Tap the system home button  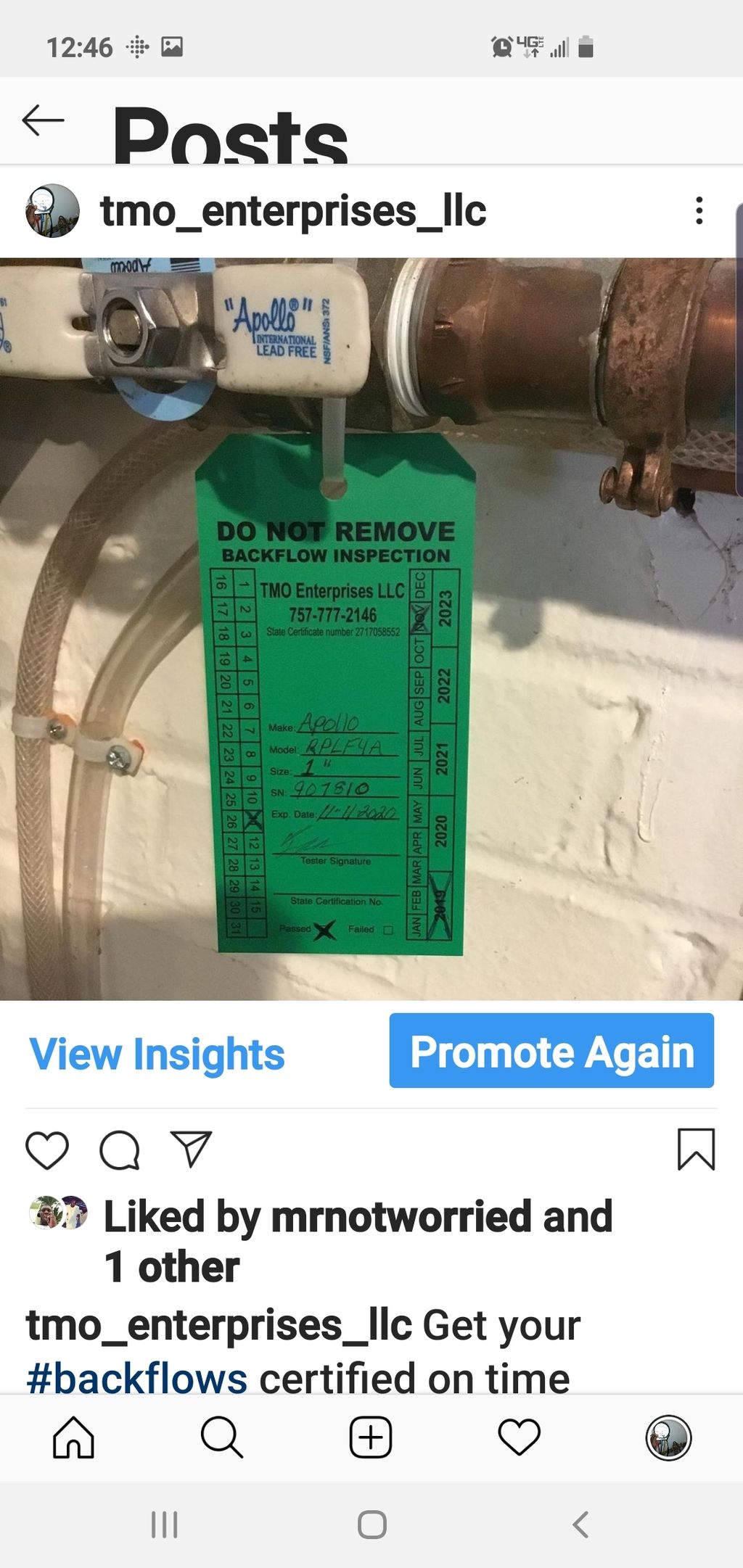(371, 1524)
